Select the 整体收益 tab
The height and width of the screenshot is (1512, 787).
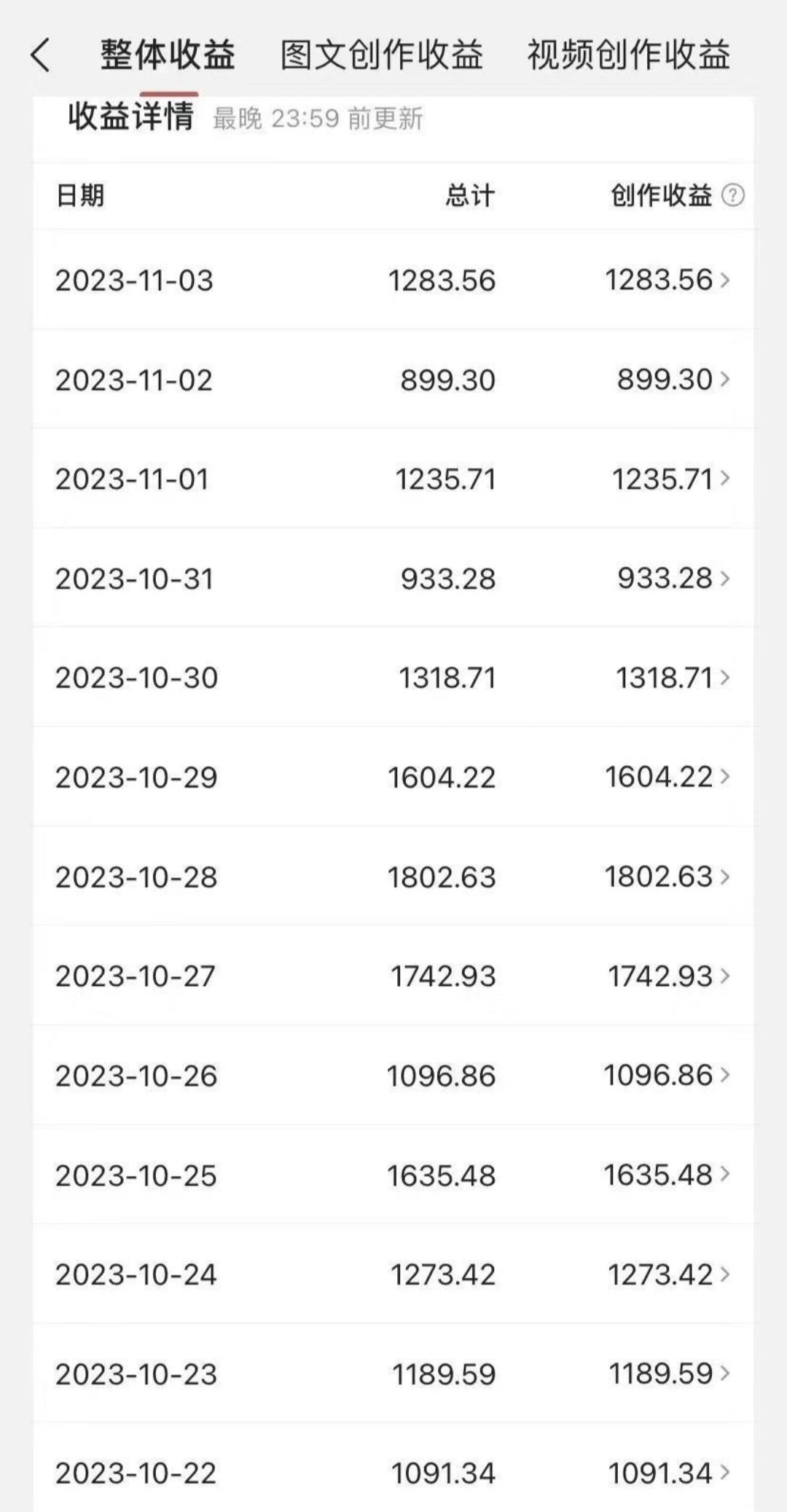coord(168,55)
